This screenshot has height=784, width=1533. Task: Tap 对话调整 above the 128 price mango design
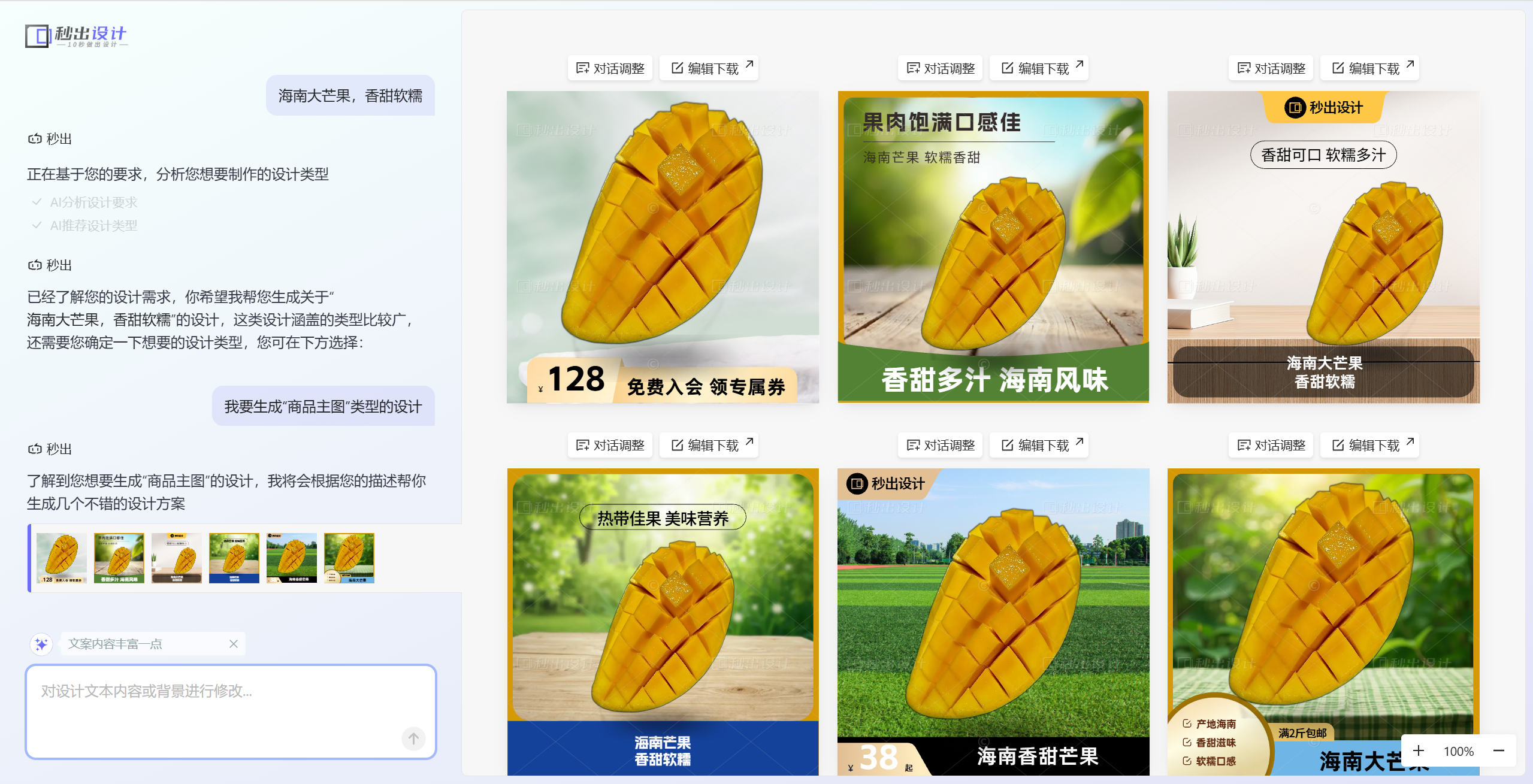tap(610, 68)
